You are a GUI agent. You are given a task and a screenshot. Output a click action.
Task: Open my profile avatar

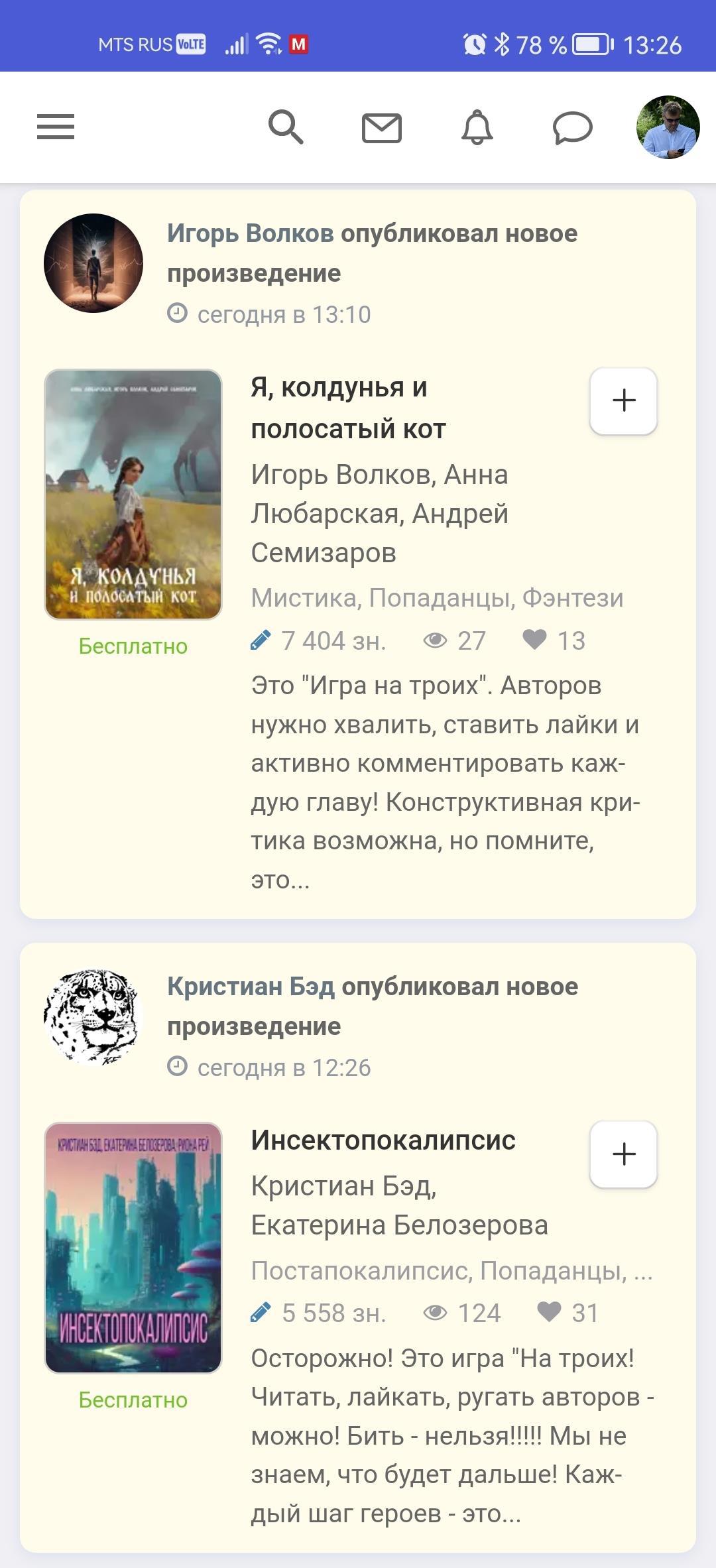668,127
